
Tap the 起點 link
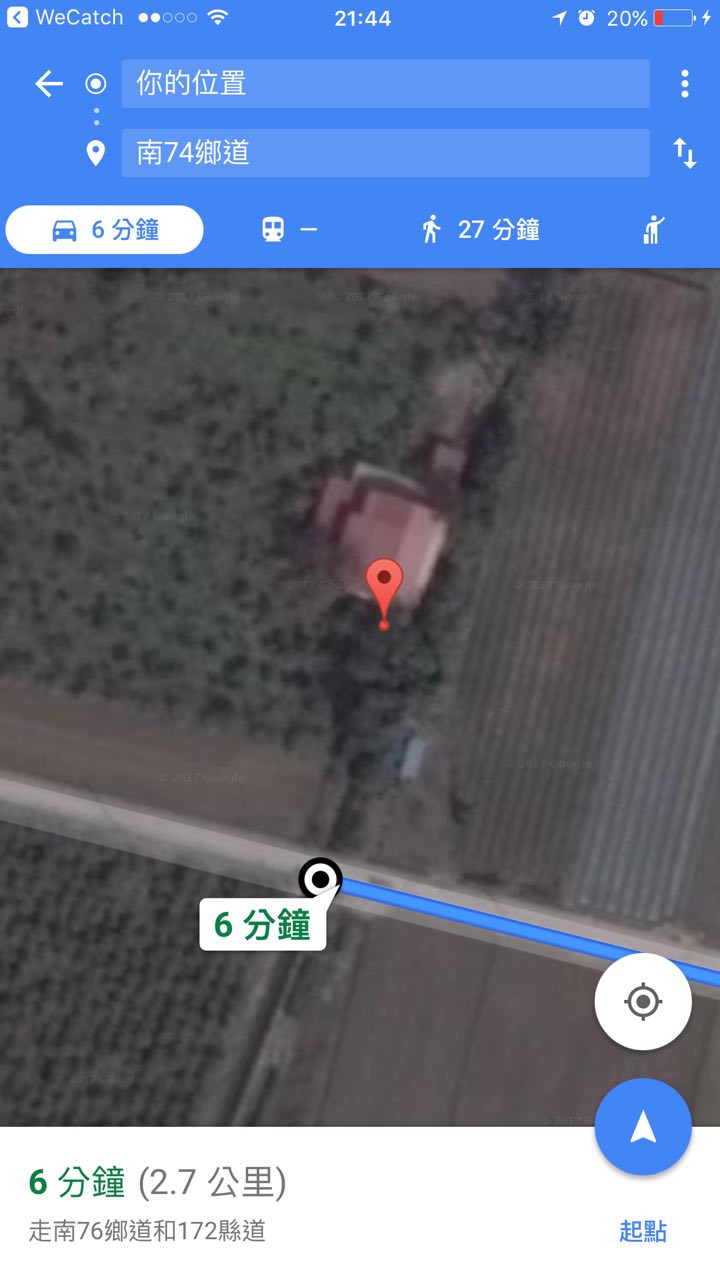643,1231
